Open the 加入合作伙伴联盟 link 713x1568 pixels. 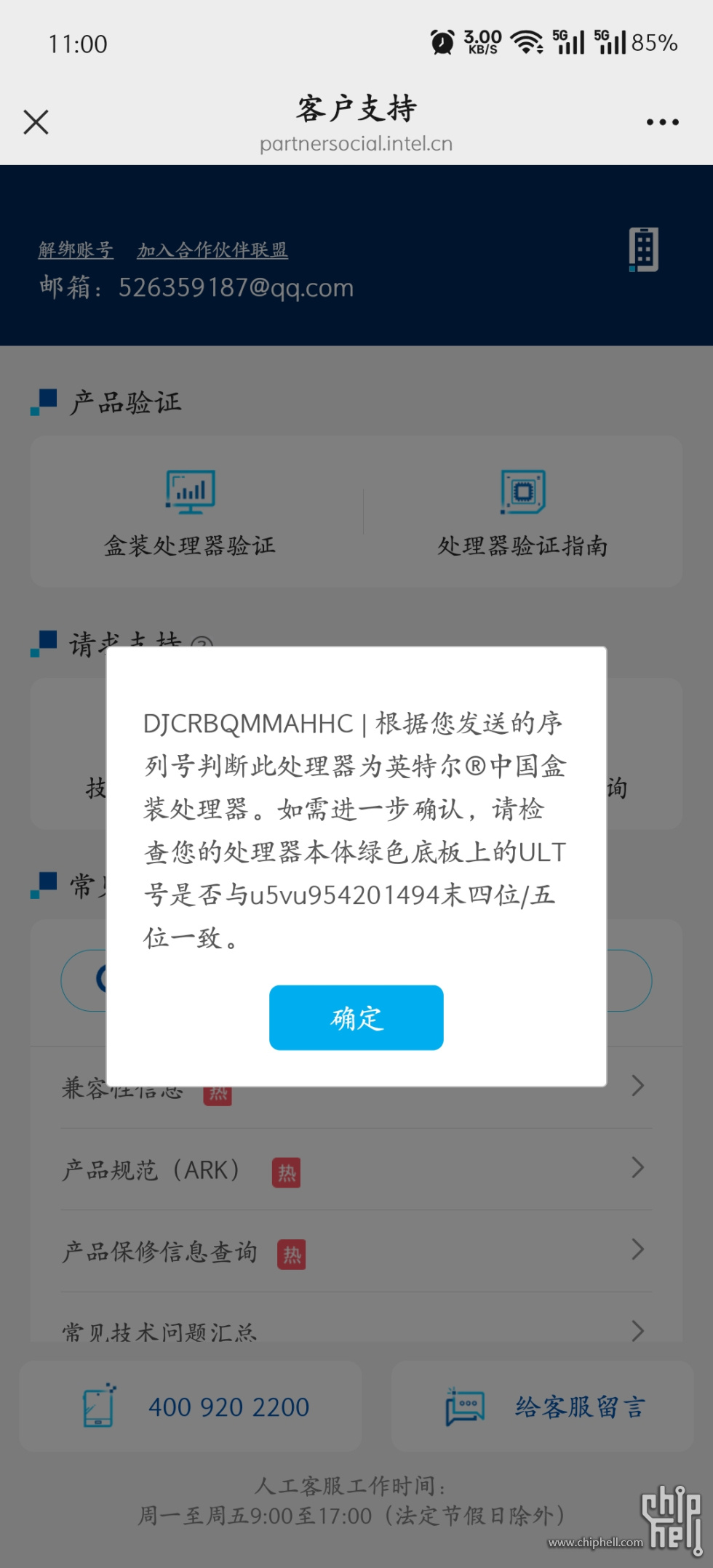[212, 250]
